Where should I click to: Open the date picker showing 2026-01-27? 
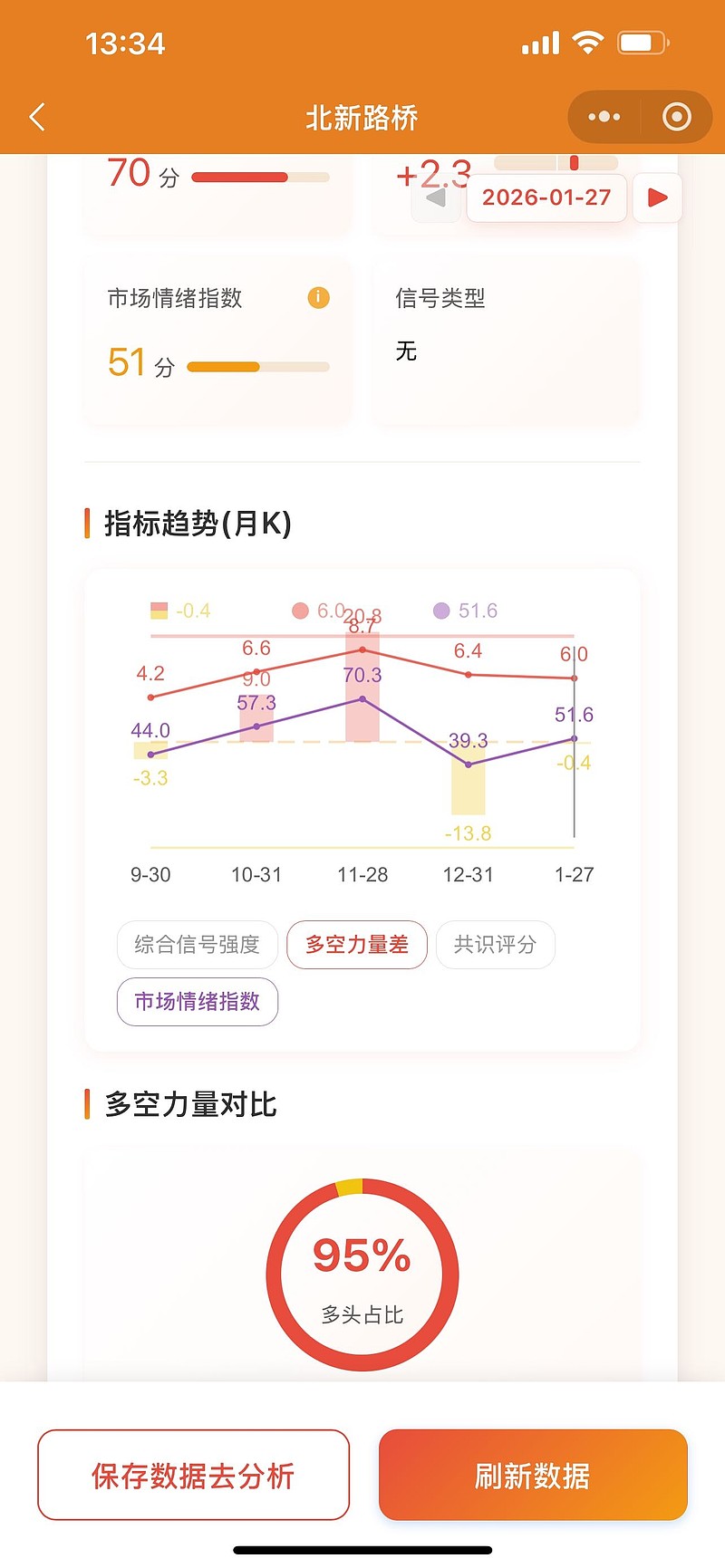546,197
